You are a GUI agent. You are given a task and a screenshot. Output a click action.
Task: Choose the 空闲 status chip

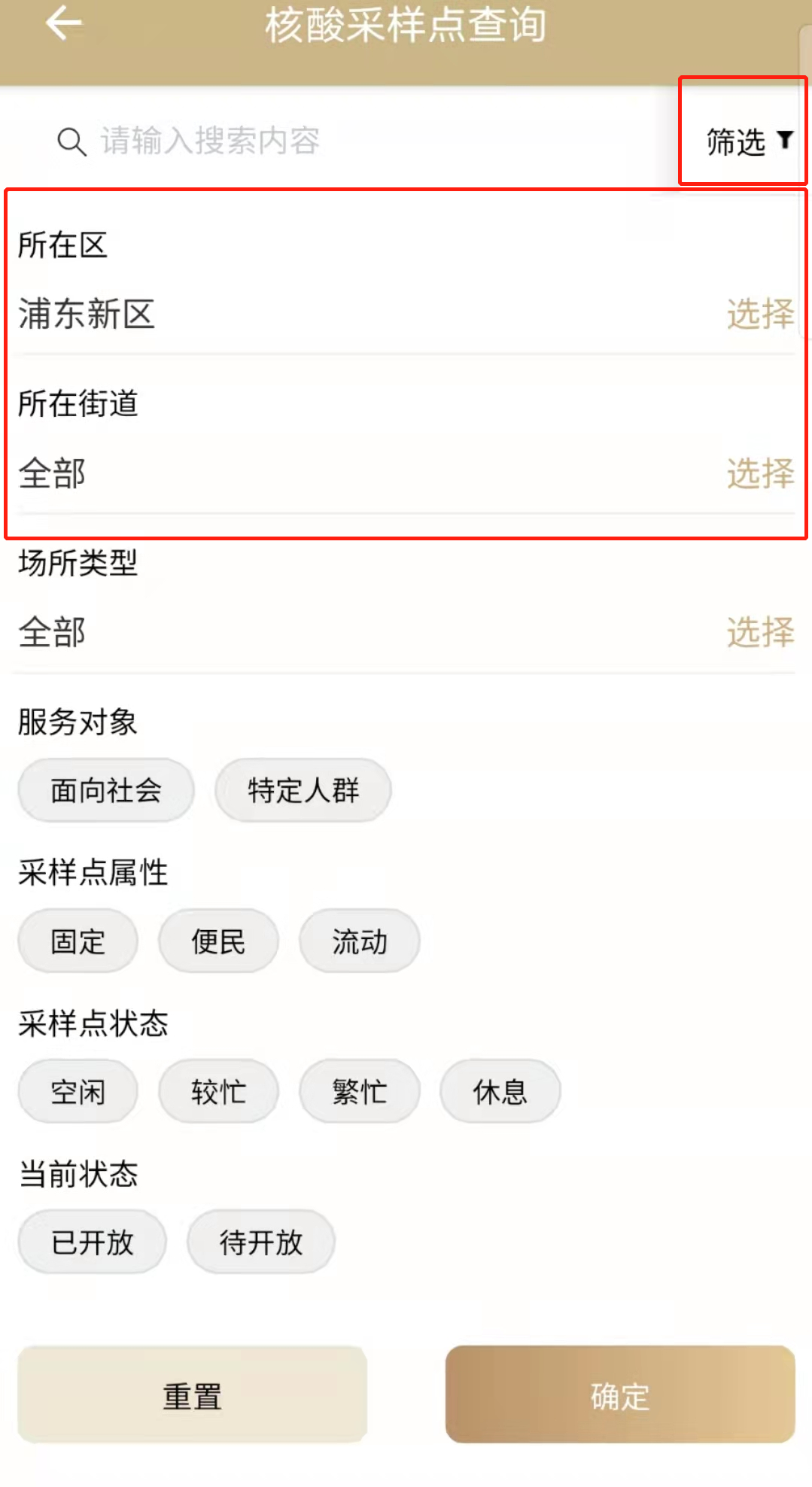click(78, 1091)
